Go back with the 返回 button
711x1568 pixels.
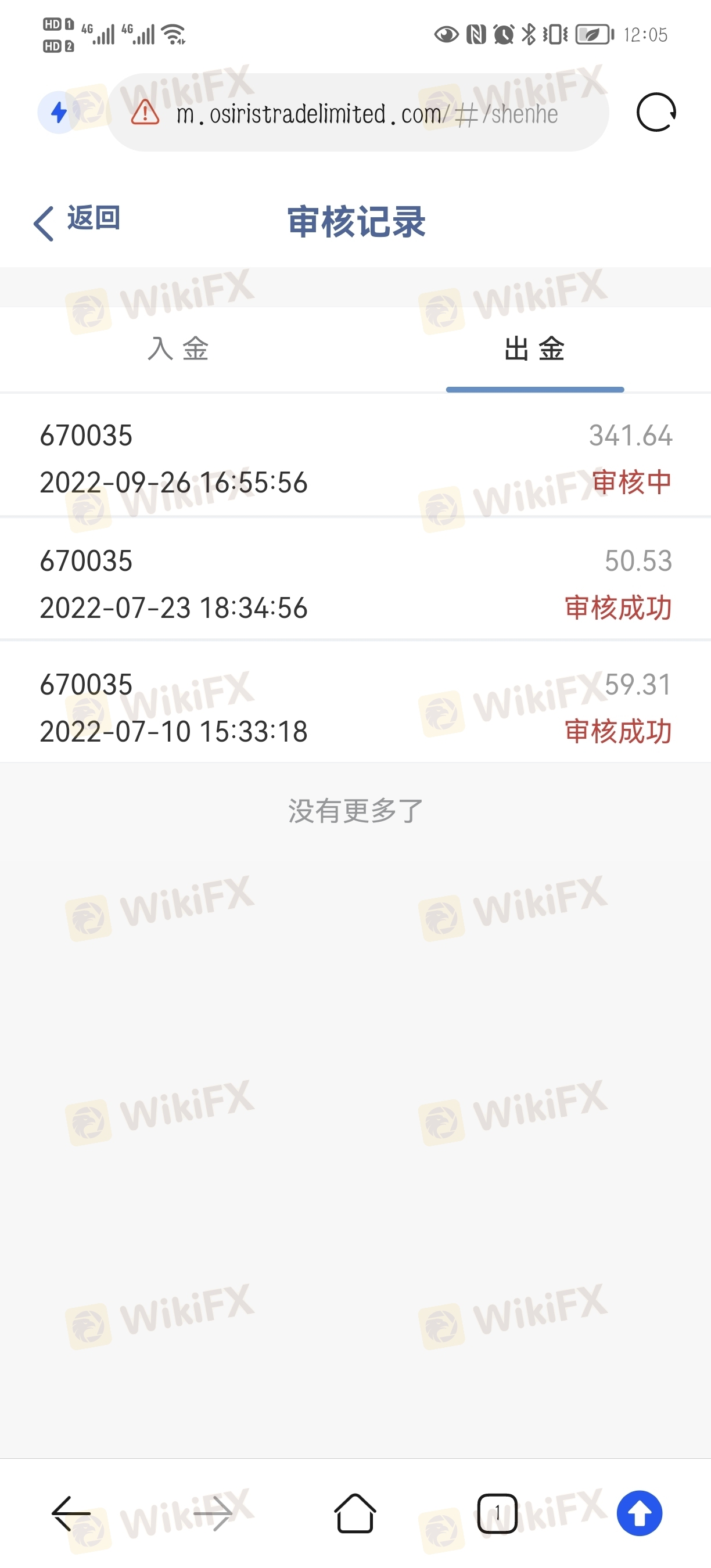pyautogui.click(x=77, y=220)
